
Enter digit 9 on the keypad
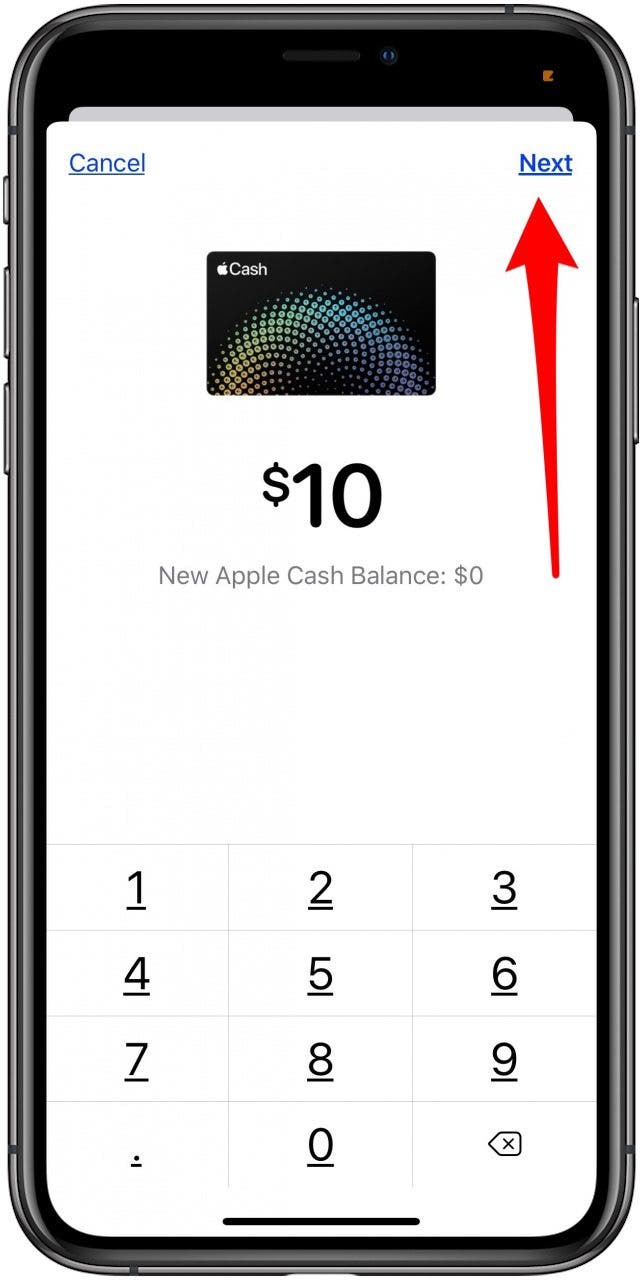pyautogui.click(x=504, y=1060)
